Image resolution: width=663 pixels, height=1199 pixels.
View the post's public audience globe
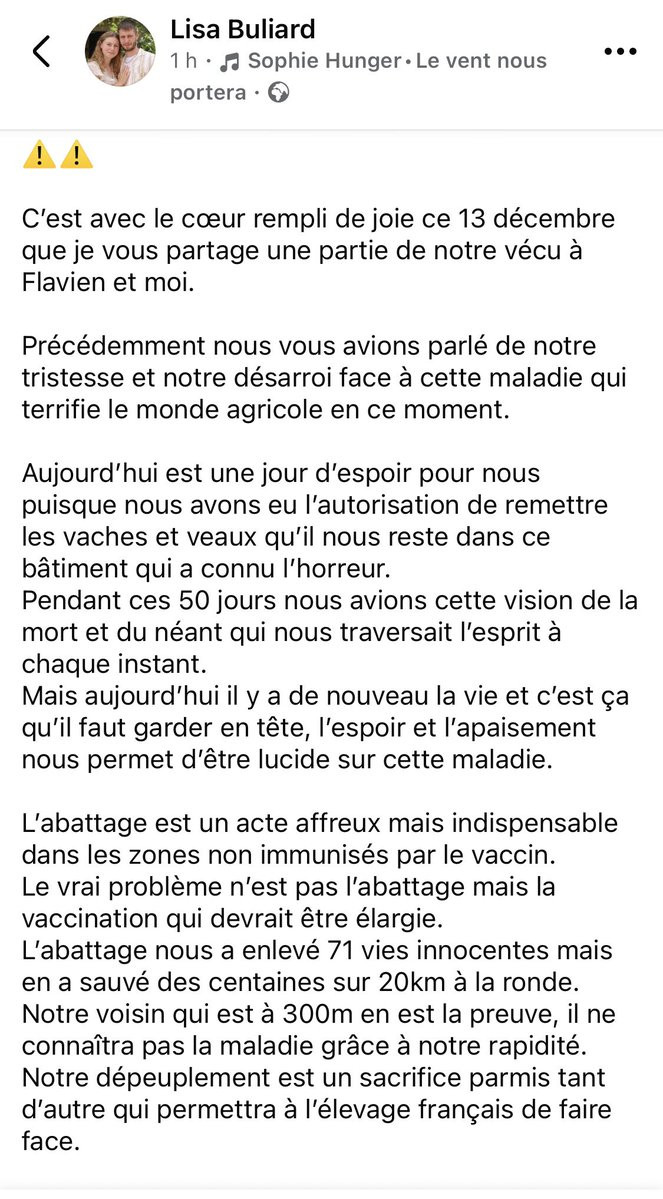(x=279, y=93)
